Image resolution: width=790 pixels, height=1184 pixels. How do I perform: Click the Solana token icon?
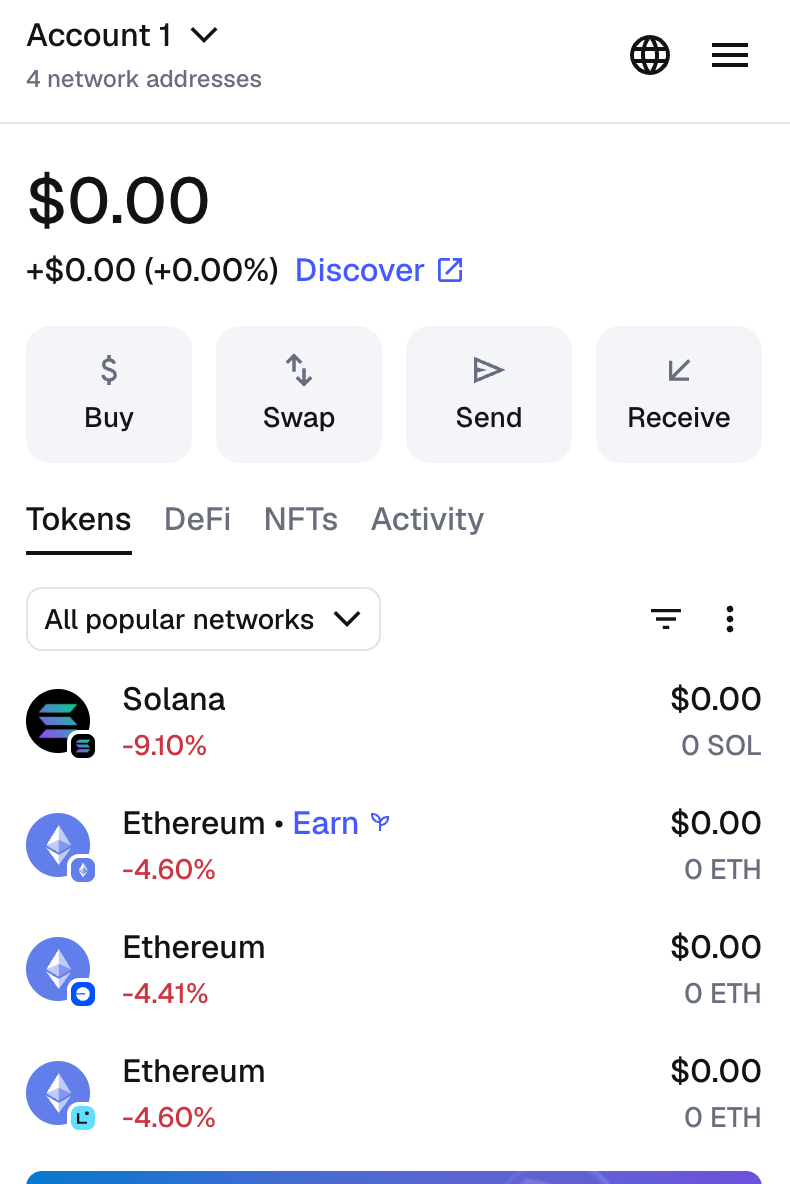[57, 720]
